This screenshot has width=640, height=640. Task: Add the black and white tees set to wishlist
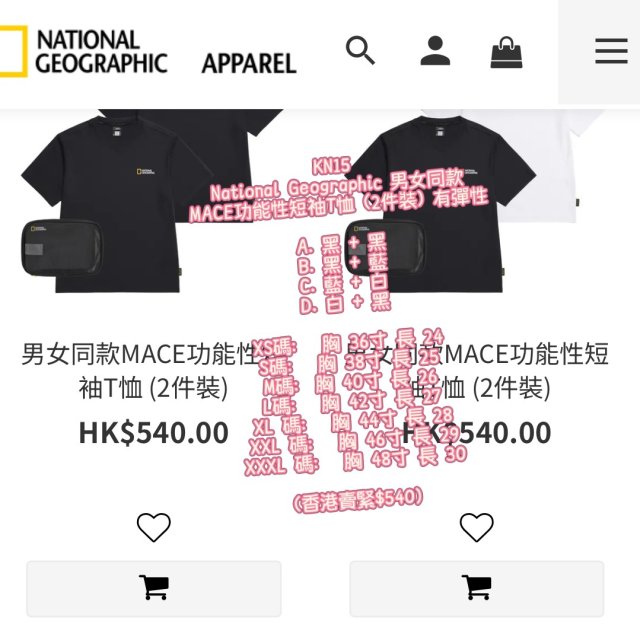coord(476,527)
